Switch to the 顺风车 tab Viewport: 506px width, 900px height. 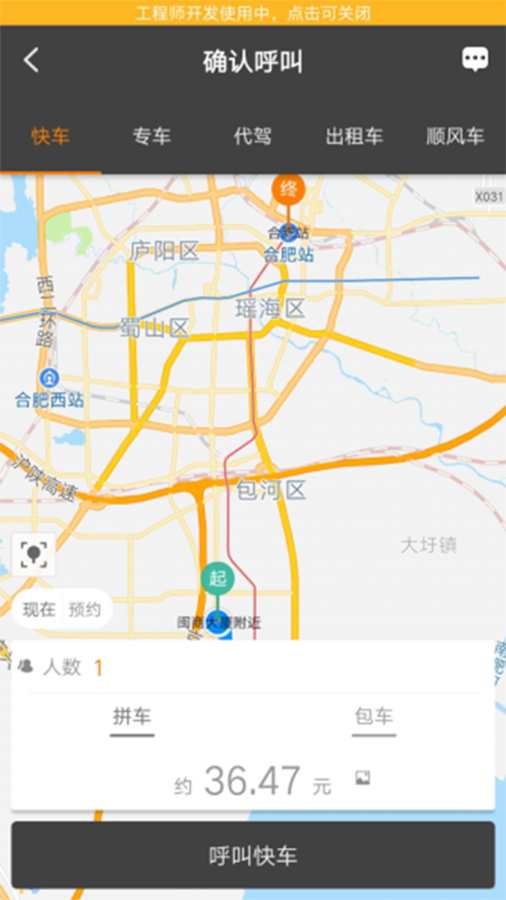tap(455, 137)
